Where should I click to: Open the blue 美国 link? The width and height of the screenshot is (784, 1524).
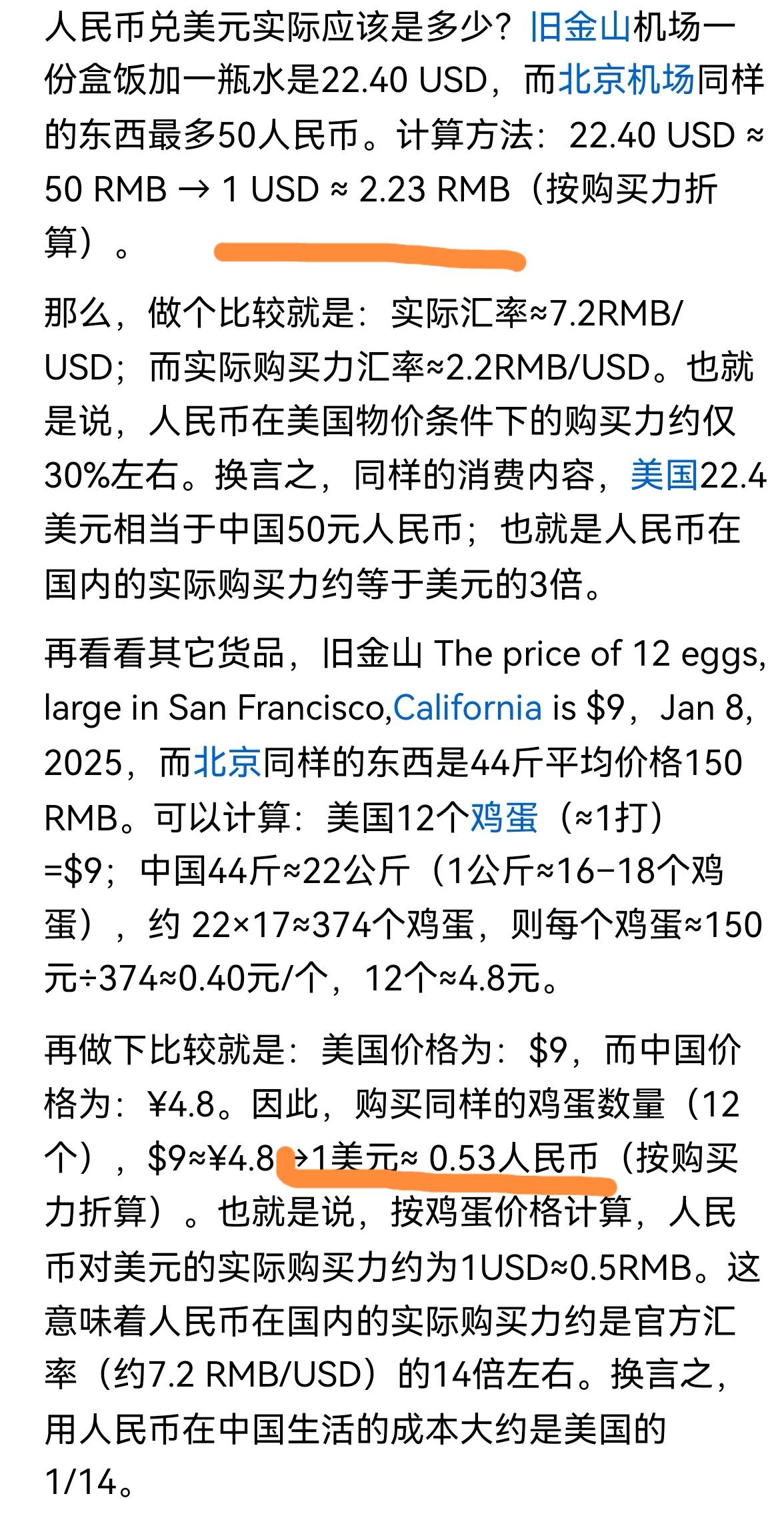(664, 476)
